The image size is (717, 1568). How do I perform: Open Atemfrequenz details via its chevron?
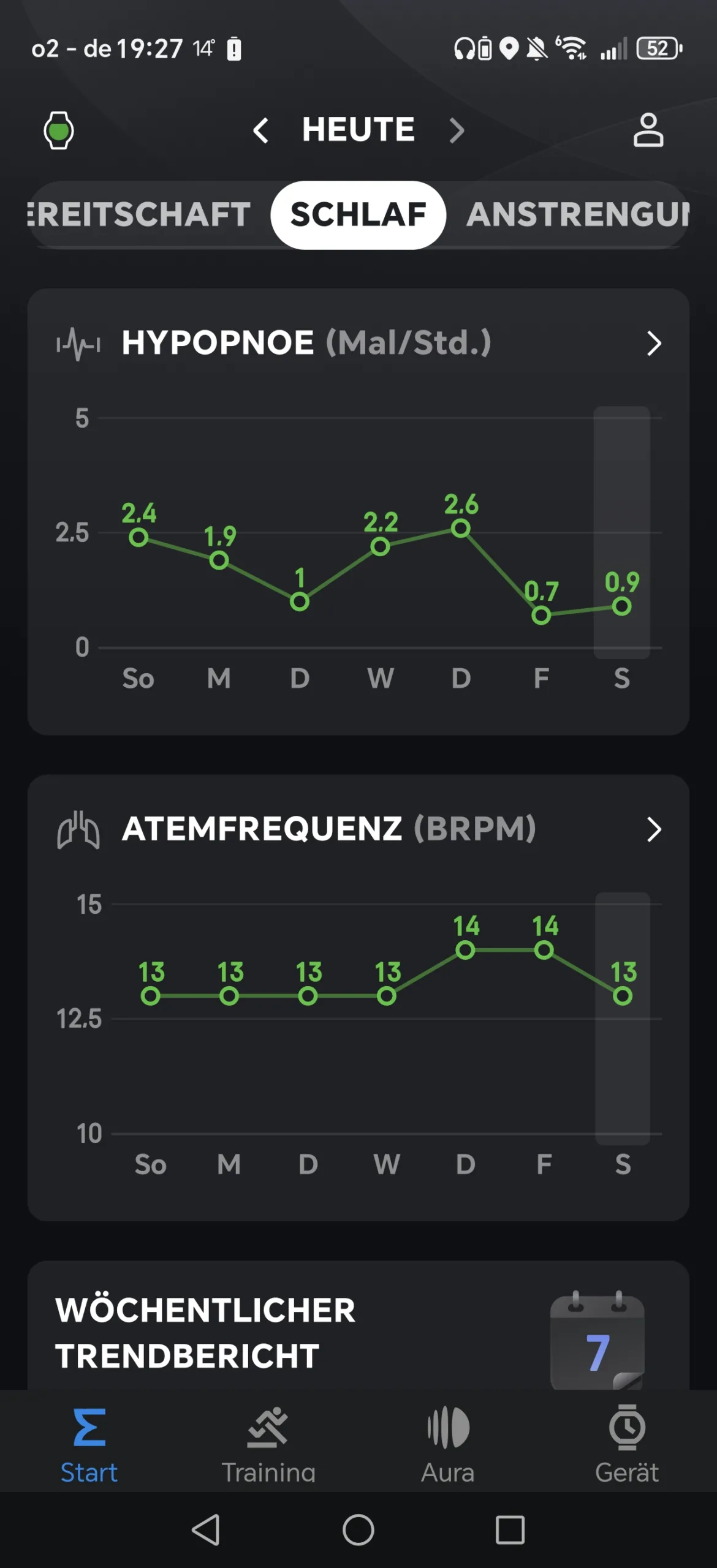[654, 829]
